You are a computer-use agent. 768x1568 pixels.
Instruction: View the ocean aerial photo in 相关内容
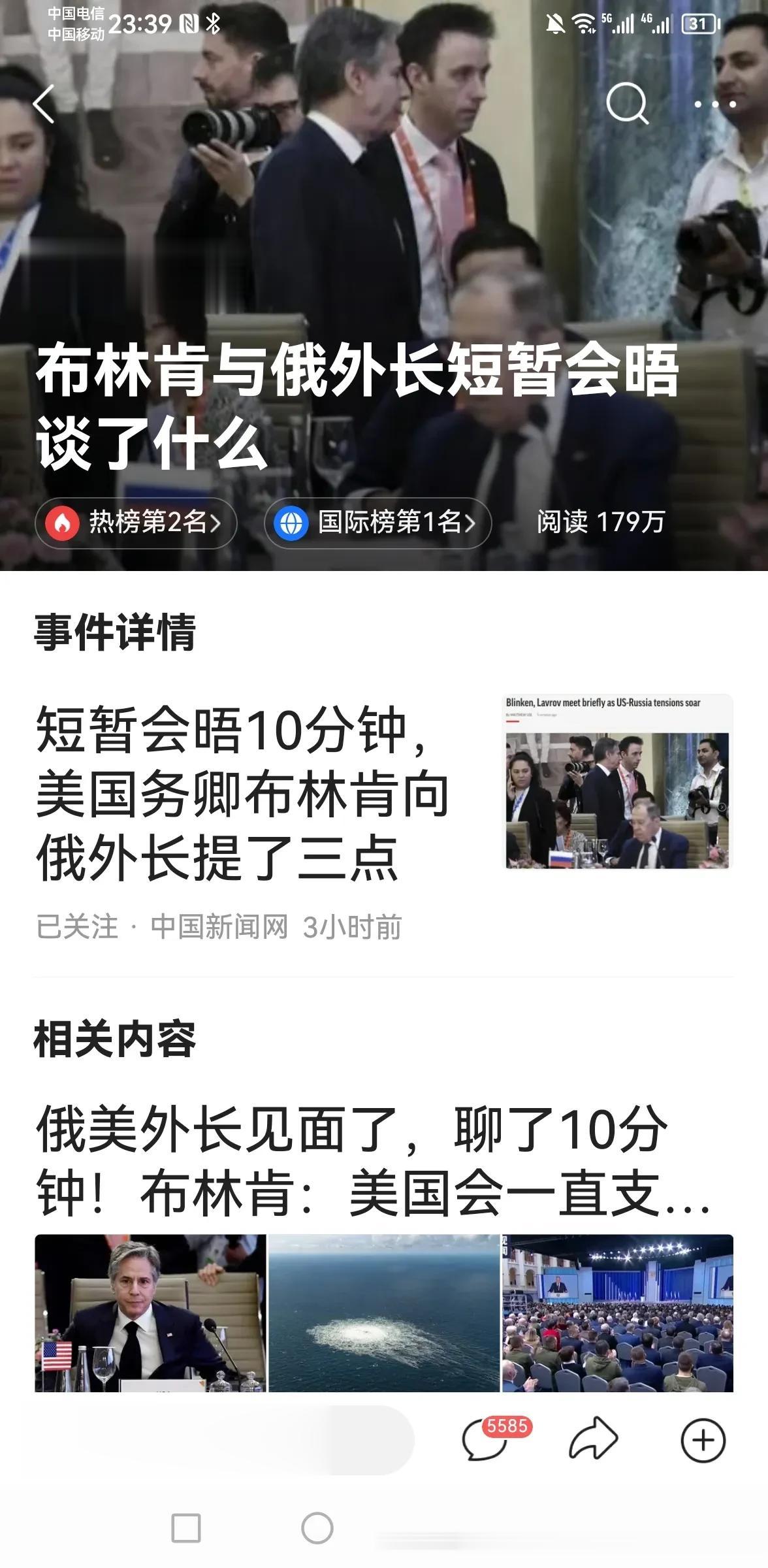384,1313
